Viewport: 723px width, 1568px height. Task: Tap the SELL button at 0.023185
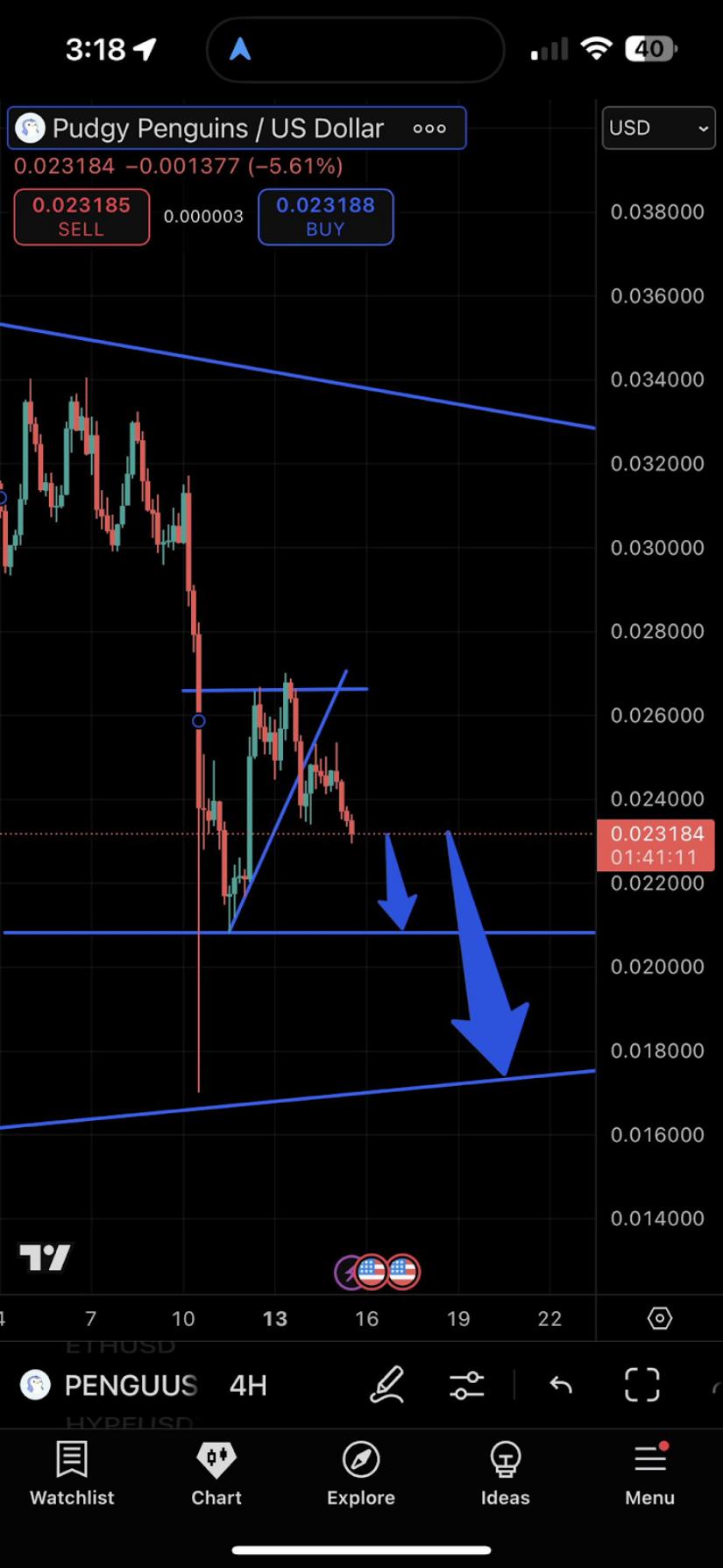click(82, 216)
